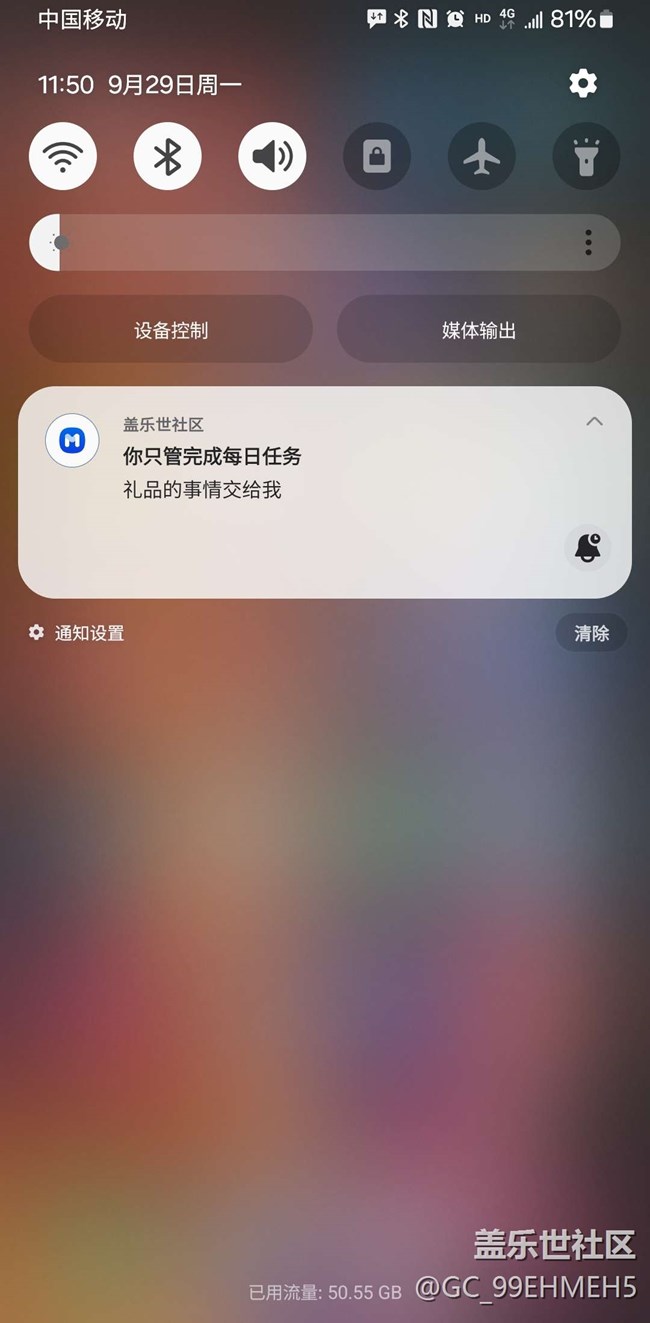Open 媒体输出 media output

pos(478,330)
